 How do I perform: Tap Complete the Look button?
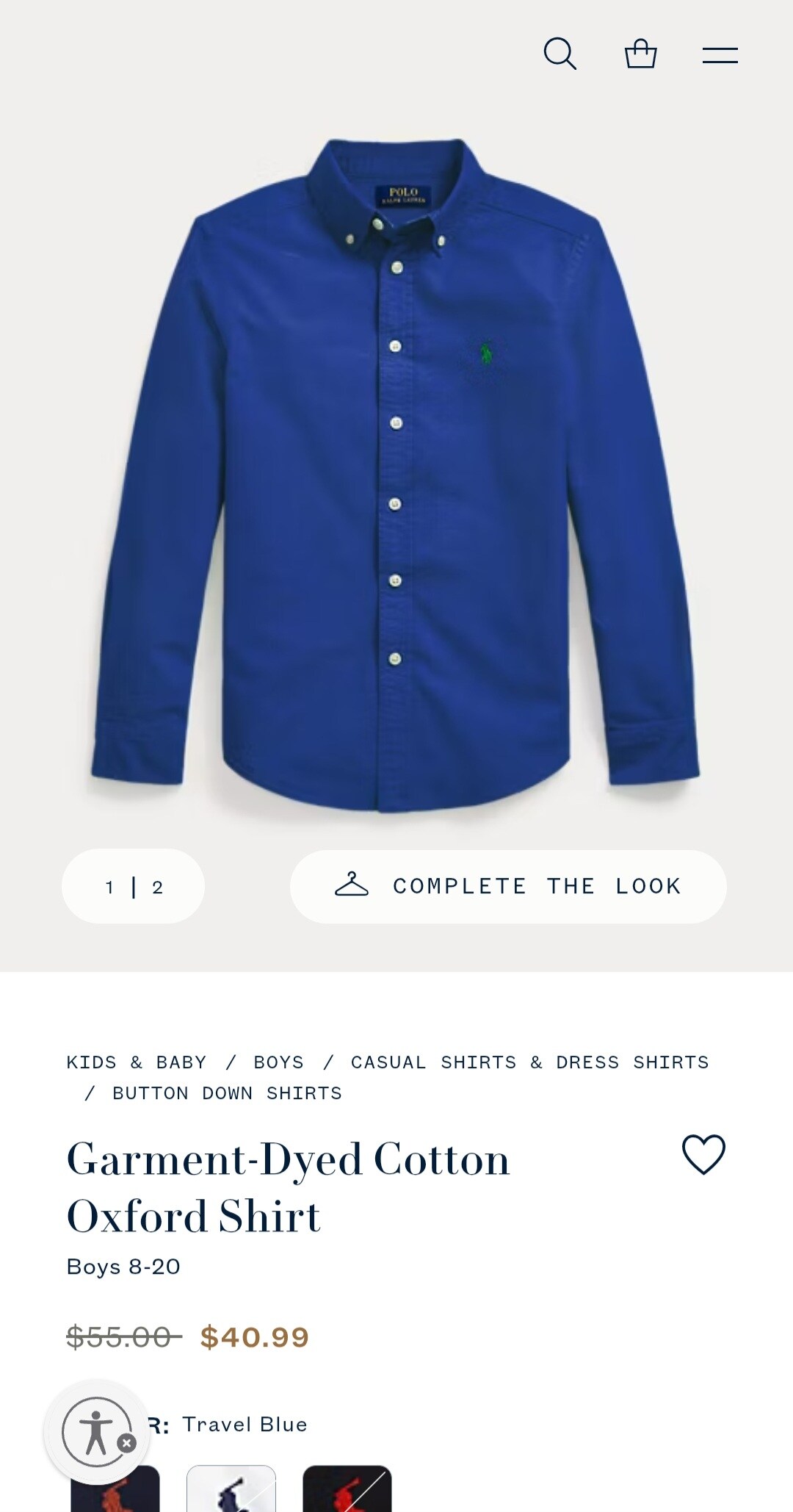point(508,886)
